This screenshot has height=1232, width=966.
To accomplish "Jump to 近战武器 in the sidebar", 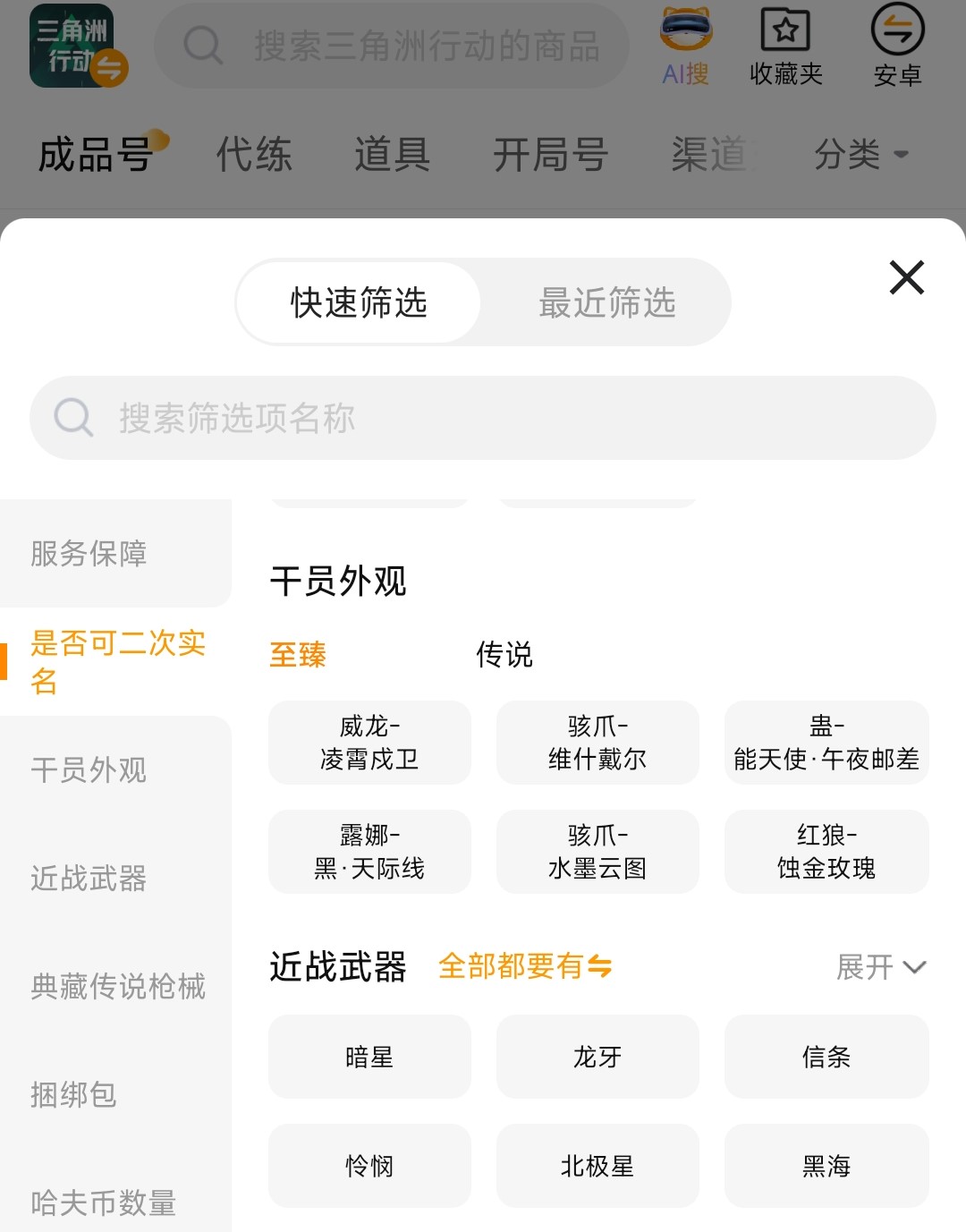I will tap(89, 879).
